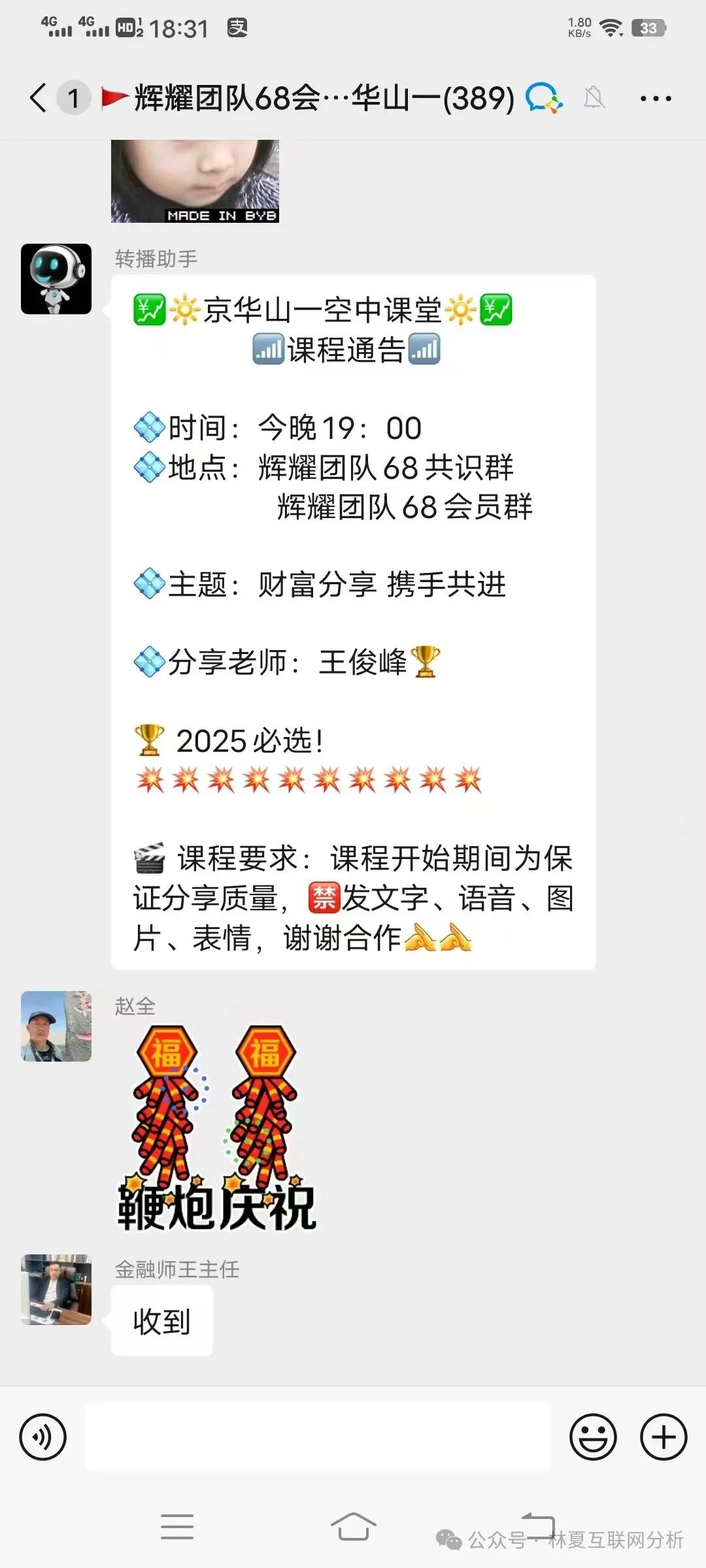Open the group assistant icon in header
706x1568 pixels.
pyautogui.click(x=544, y=99)
